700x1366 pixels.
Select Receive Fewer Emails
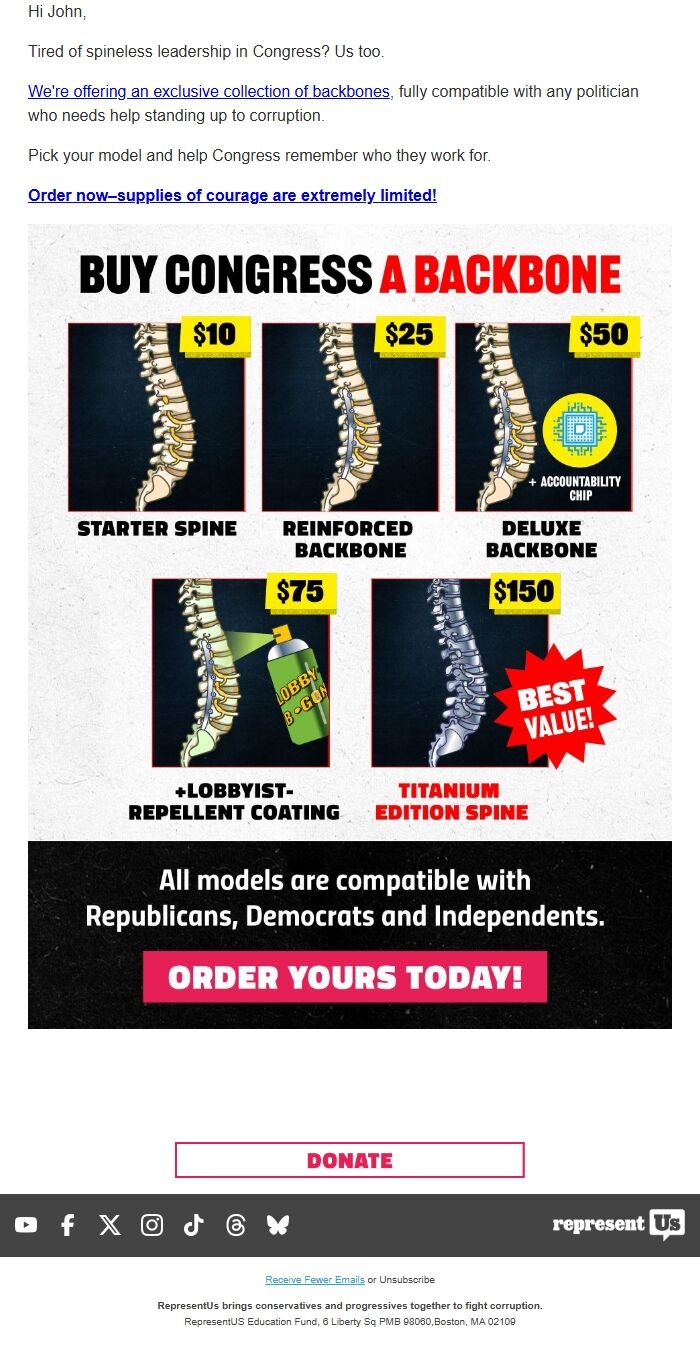point(315,1280)
